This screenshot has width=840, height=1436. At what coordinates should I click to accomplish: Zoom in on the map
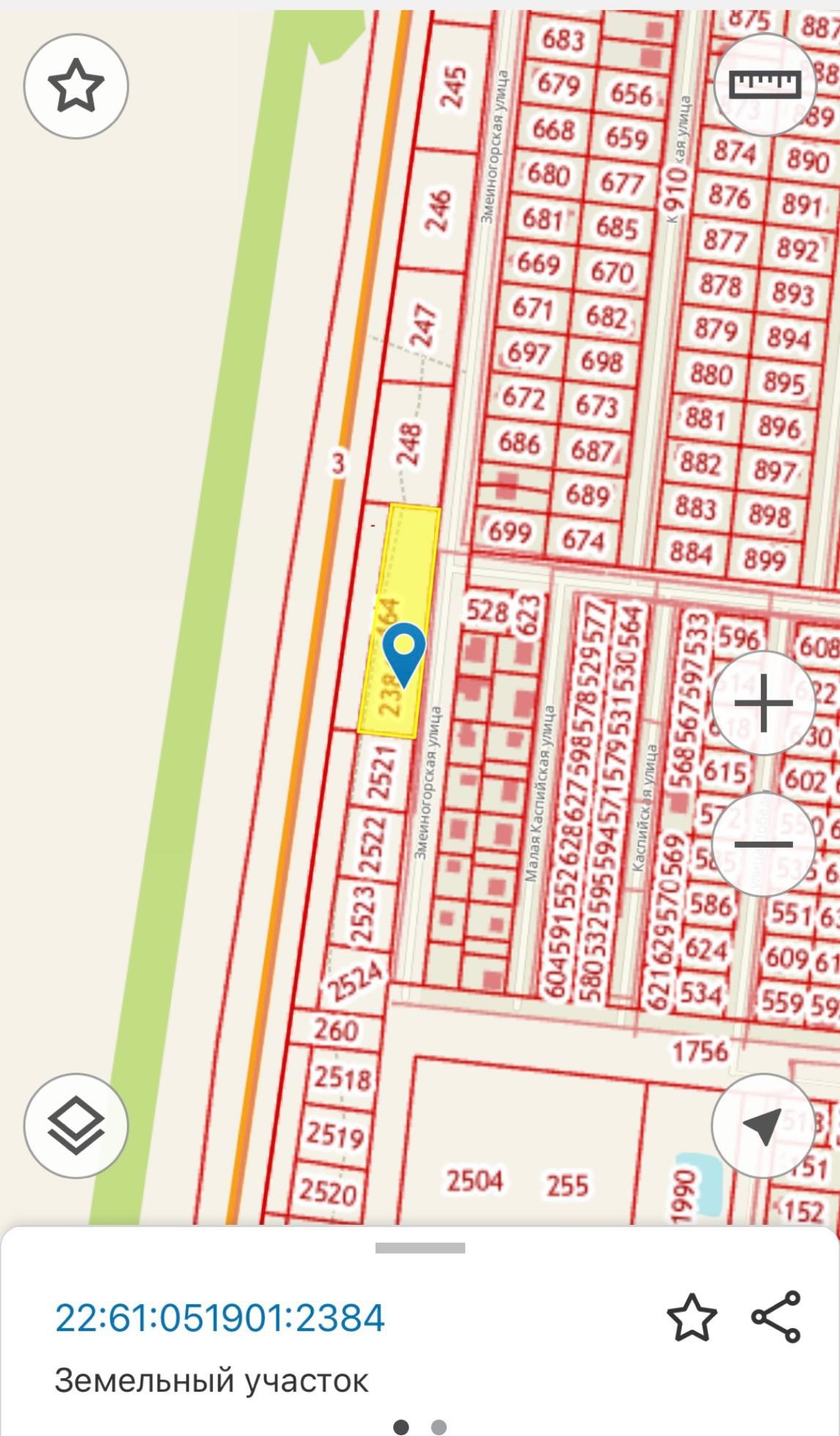point(763,703)
